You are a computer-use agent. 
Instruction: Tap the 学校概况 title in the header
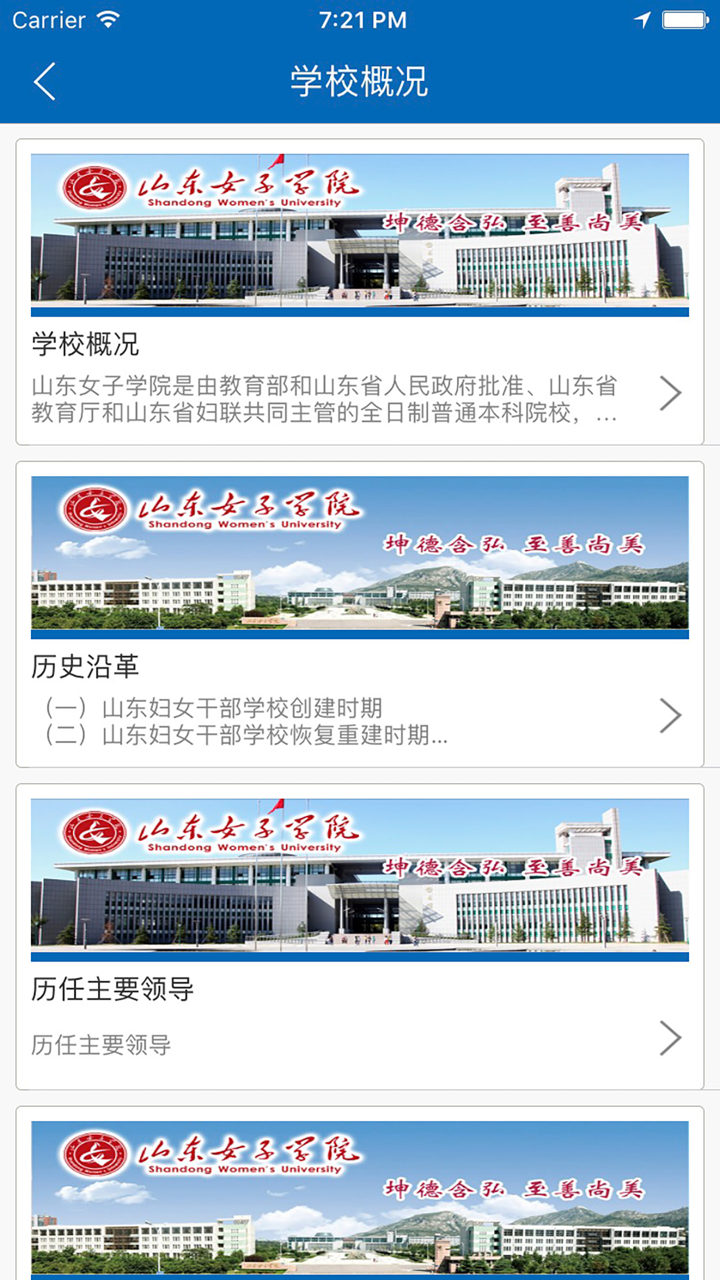(x=360, y=82)
